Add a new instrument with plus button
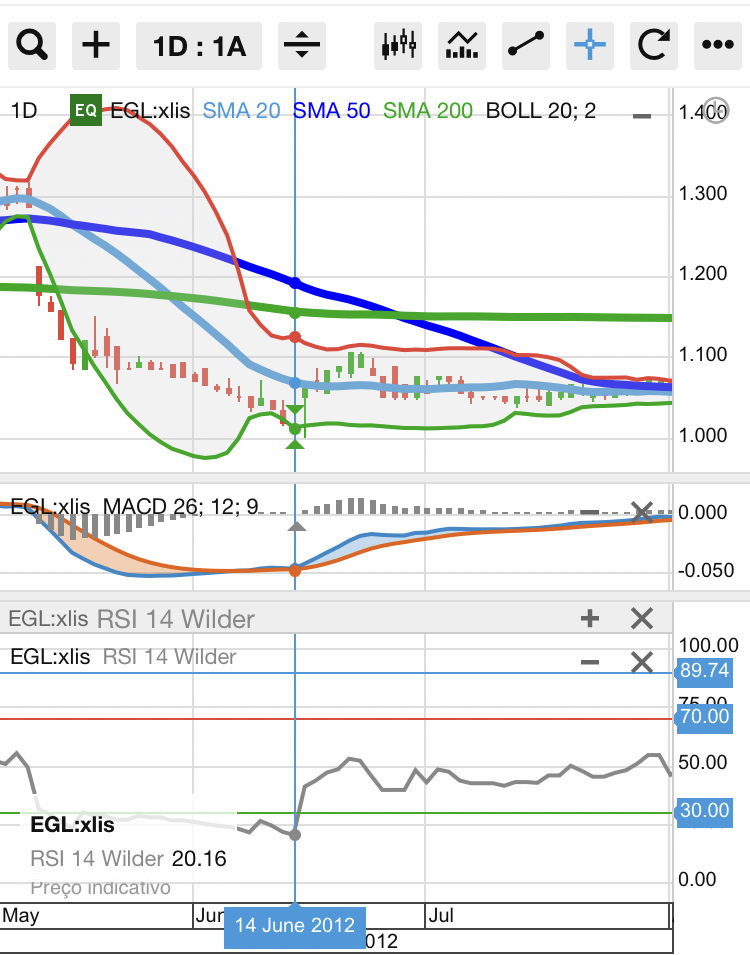Screen dimensions: 750x955 pos(96,45)
